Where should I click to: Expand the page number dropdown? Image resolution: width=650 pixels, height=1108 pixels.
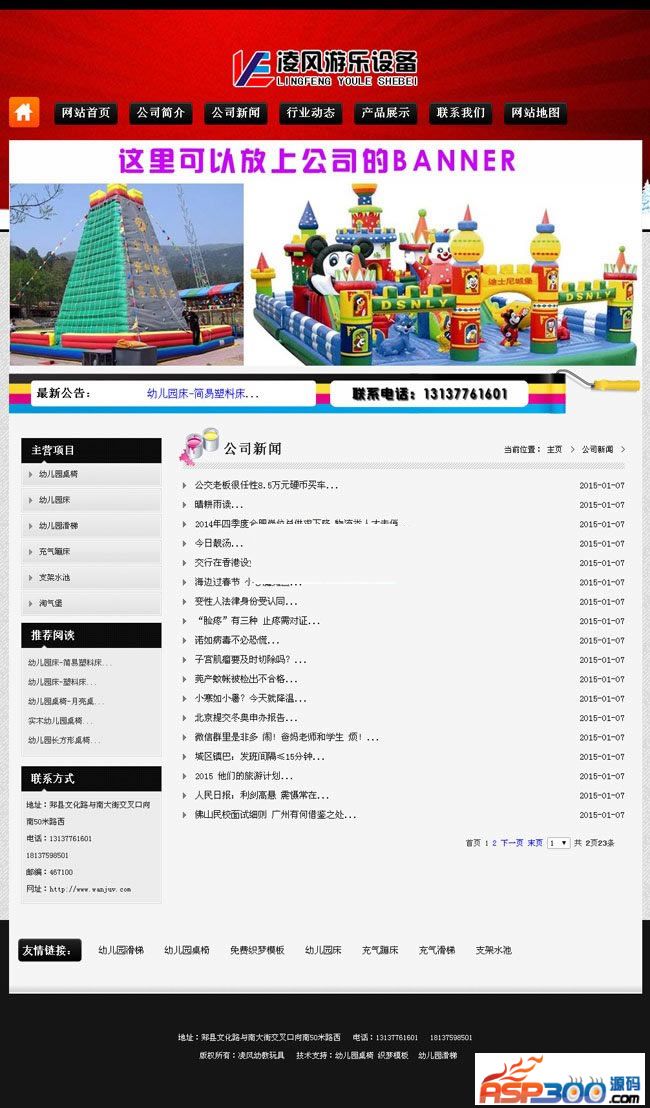[558, 843]
